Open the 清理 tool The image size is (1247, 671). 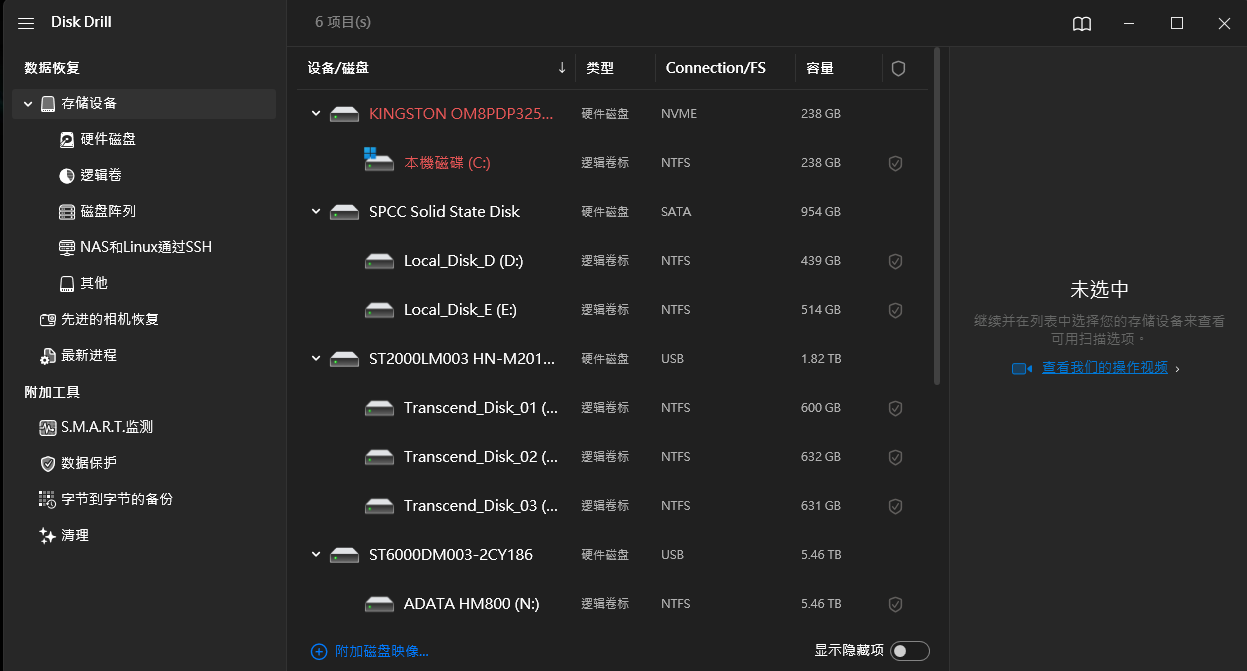[x=74, y=536]
